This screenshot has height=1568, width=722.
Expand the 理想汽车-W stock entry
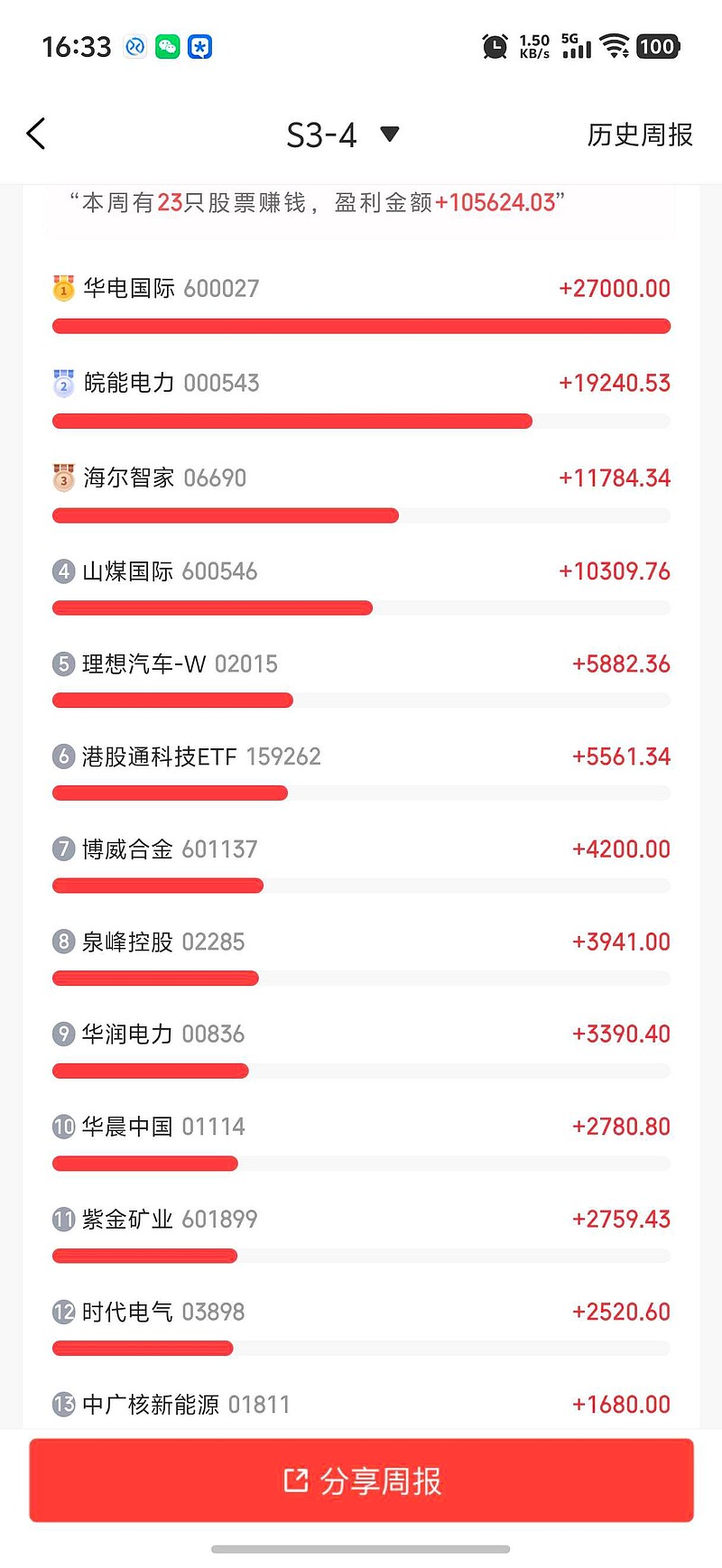(361, 664)
